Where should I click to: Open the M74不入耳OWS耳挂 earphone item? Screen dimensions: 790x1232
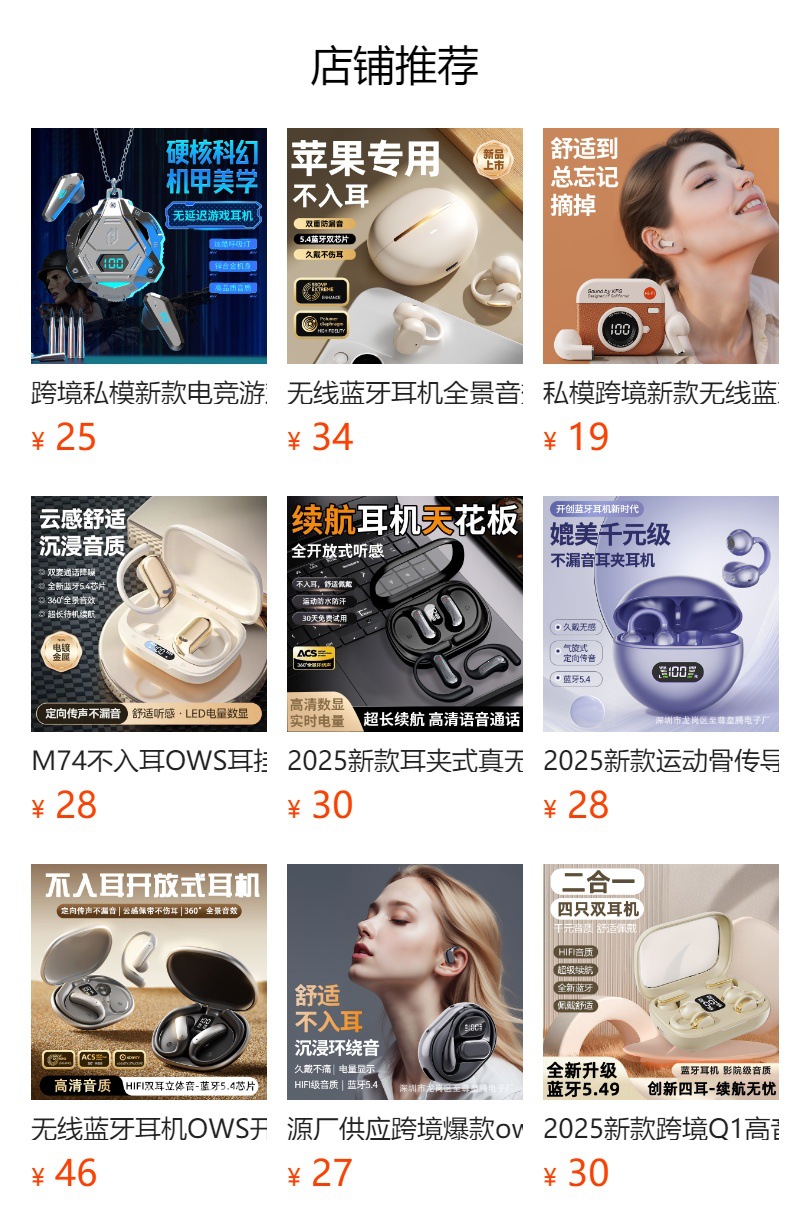coord(149,614)
